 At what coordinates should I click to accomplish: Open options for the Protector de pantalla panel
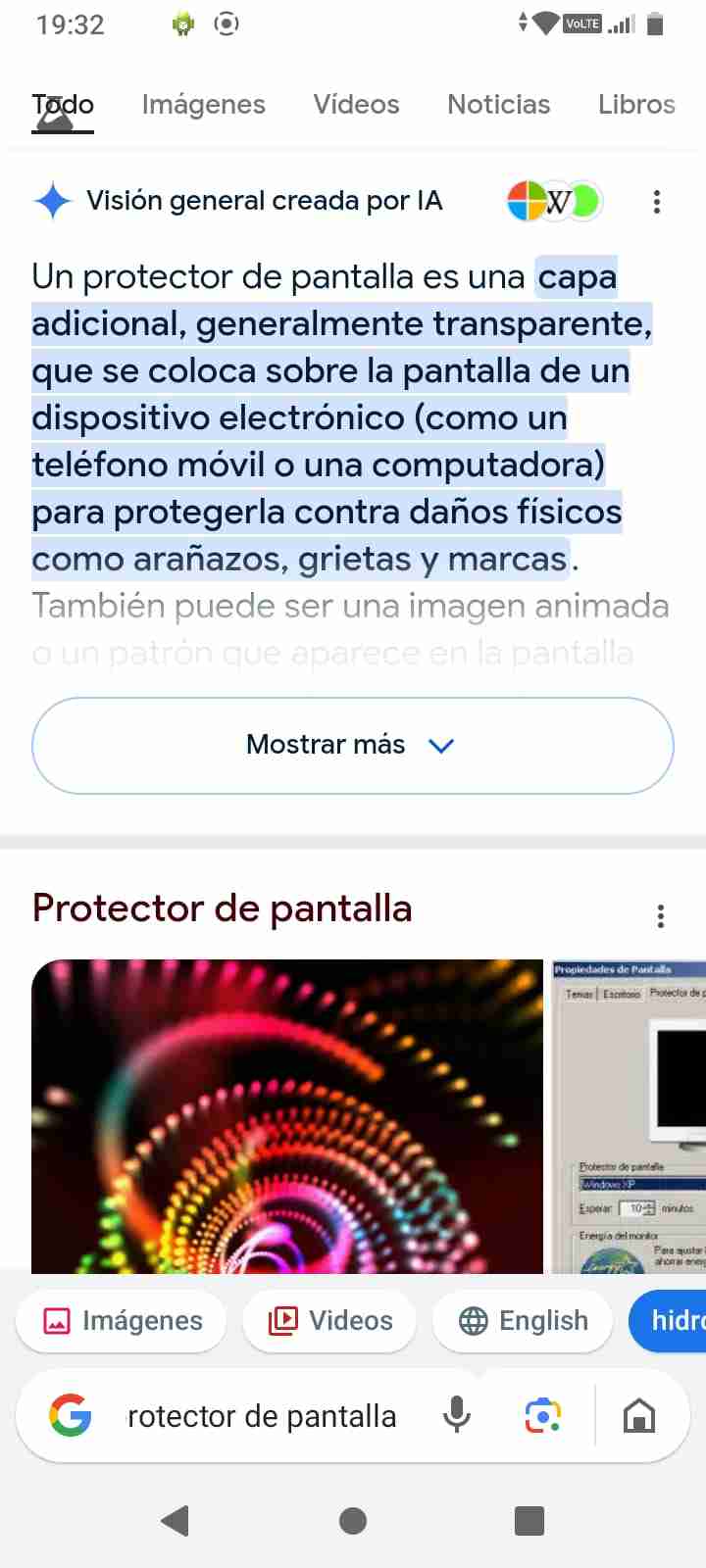(661, 916)
